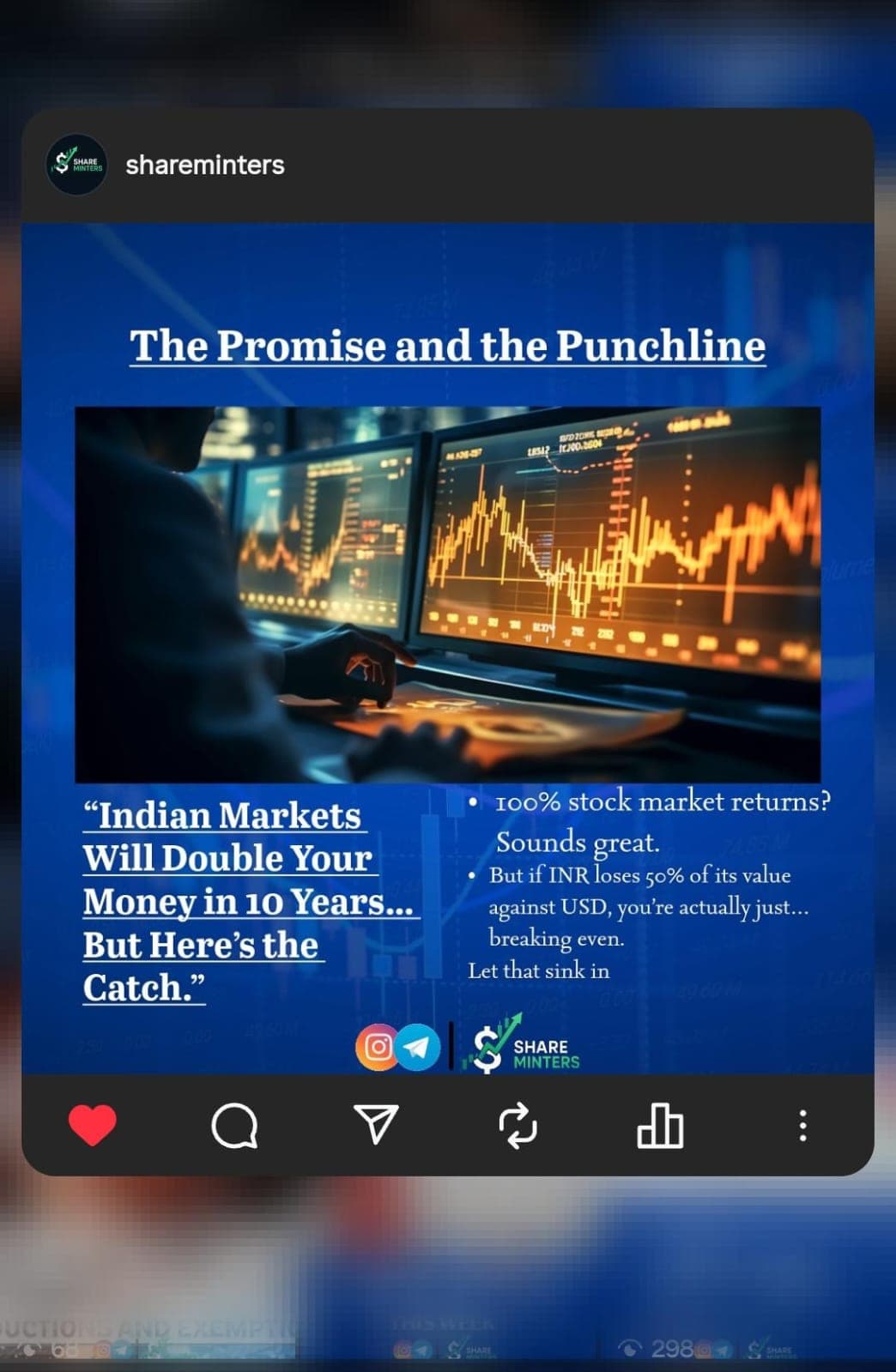The image size is (896, 1372).
Task: Unlike the post via the red heart
Action: coord(92,1125)
